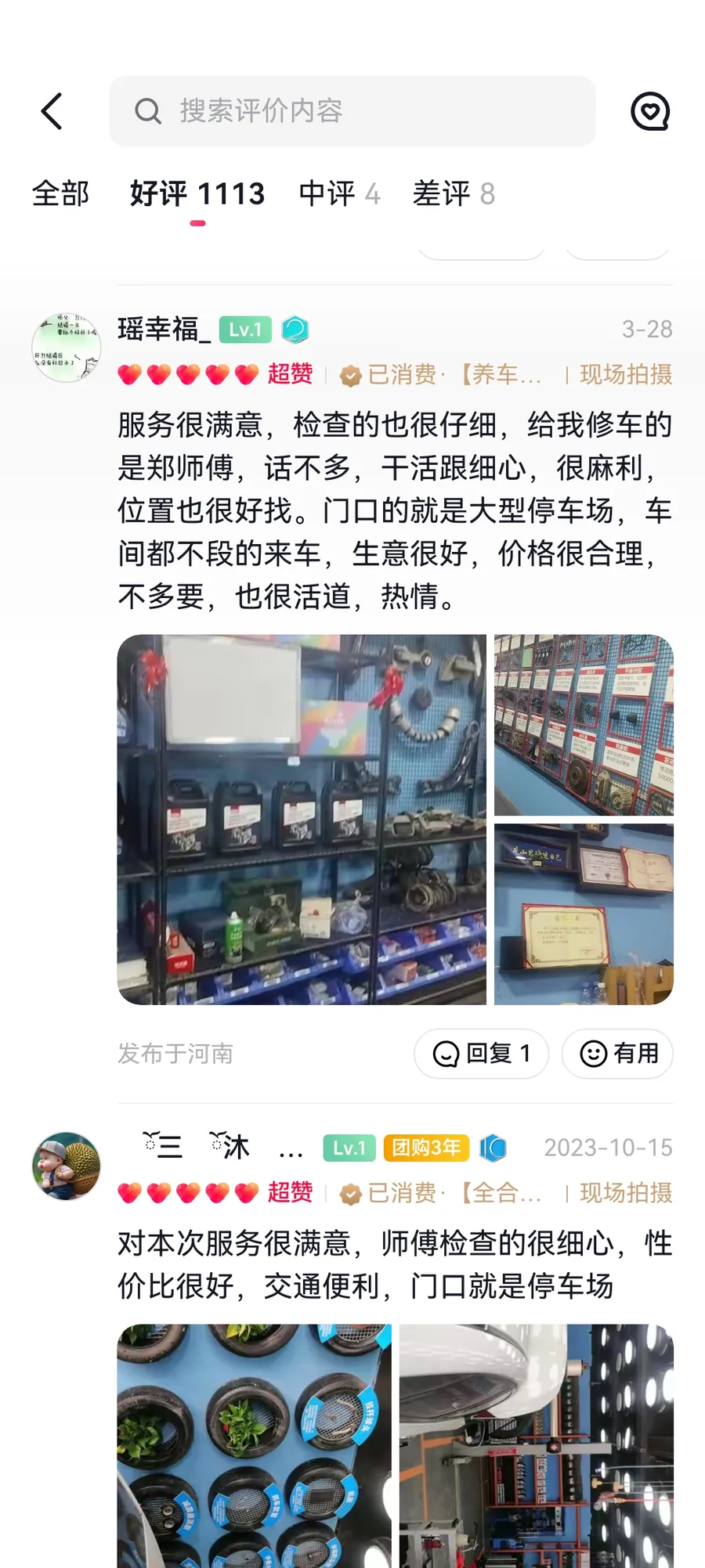The width and height of the screenshot is (705, 1568).
Task: Go back using the top-left arrow
Action: tap(52, 111)
